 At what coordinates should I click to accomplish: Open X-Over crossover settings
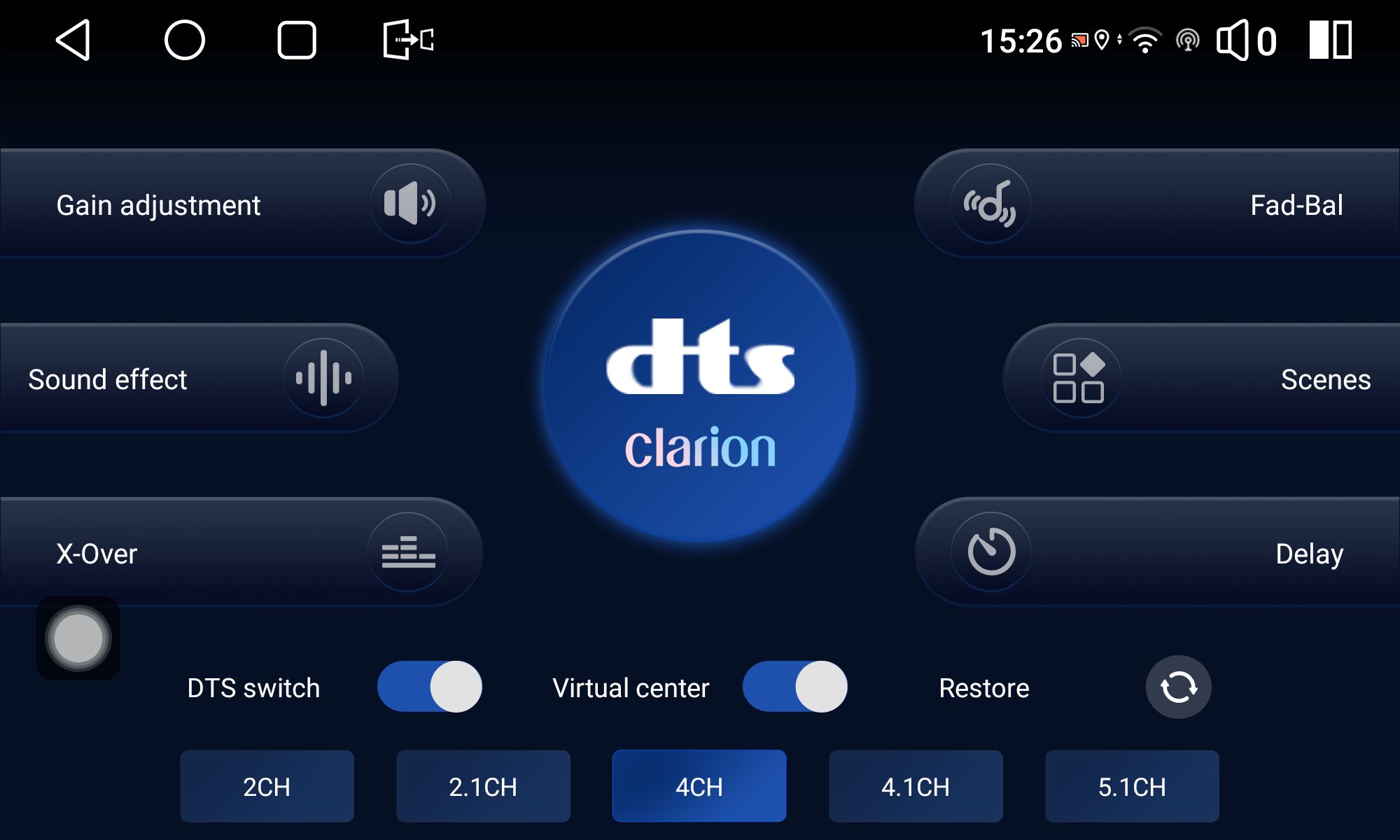point(238,553)
